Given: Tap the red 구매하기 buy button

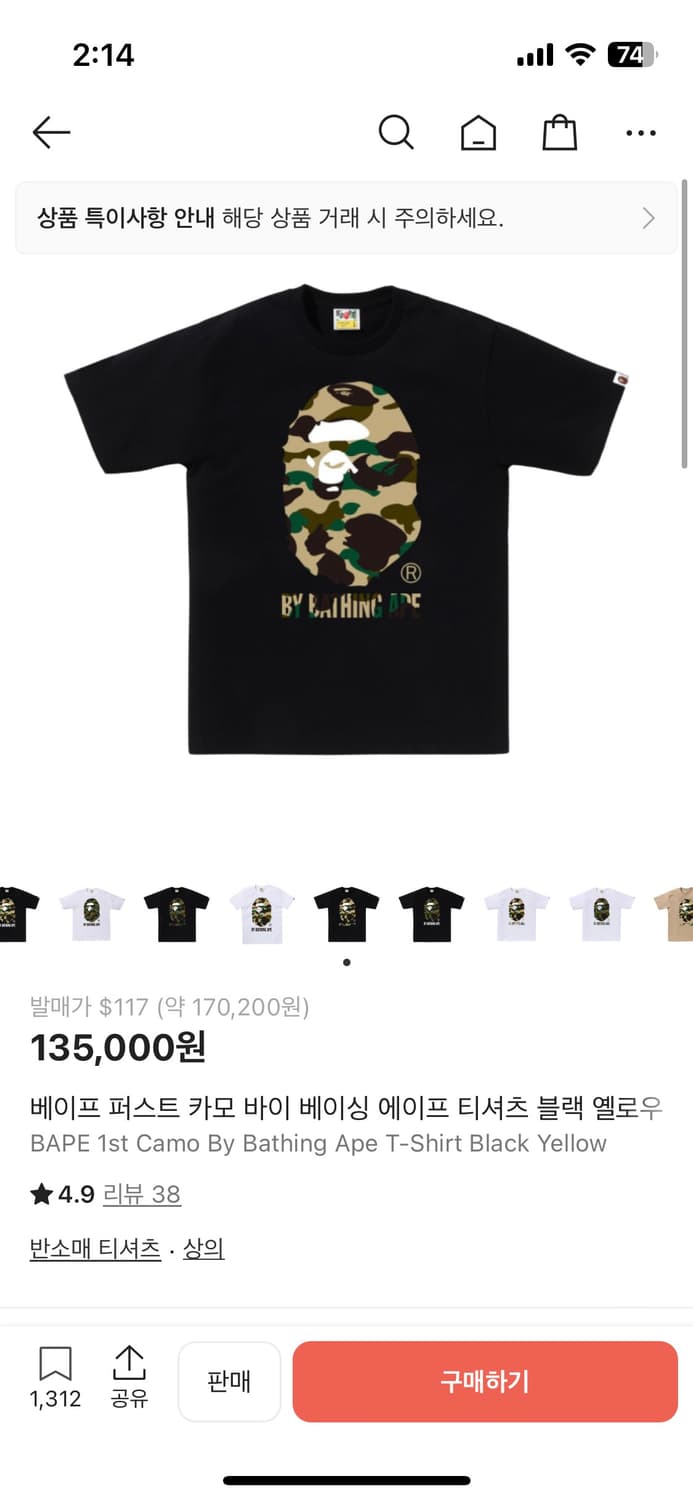Looking at the screenshot, I should click(x=485, y=1381).
